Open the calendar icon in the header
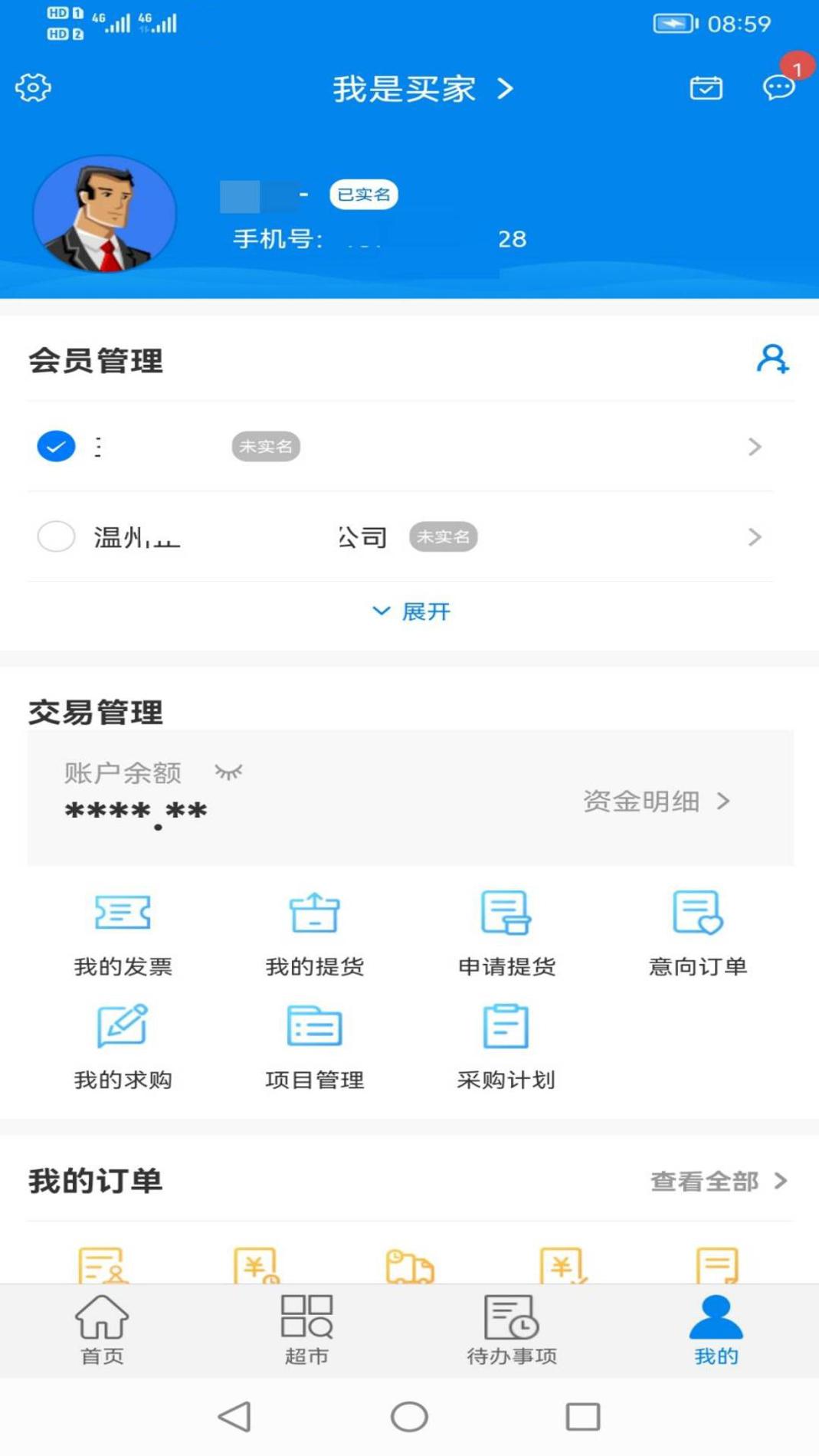 click(706, 88)
